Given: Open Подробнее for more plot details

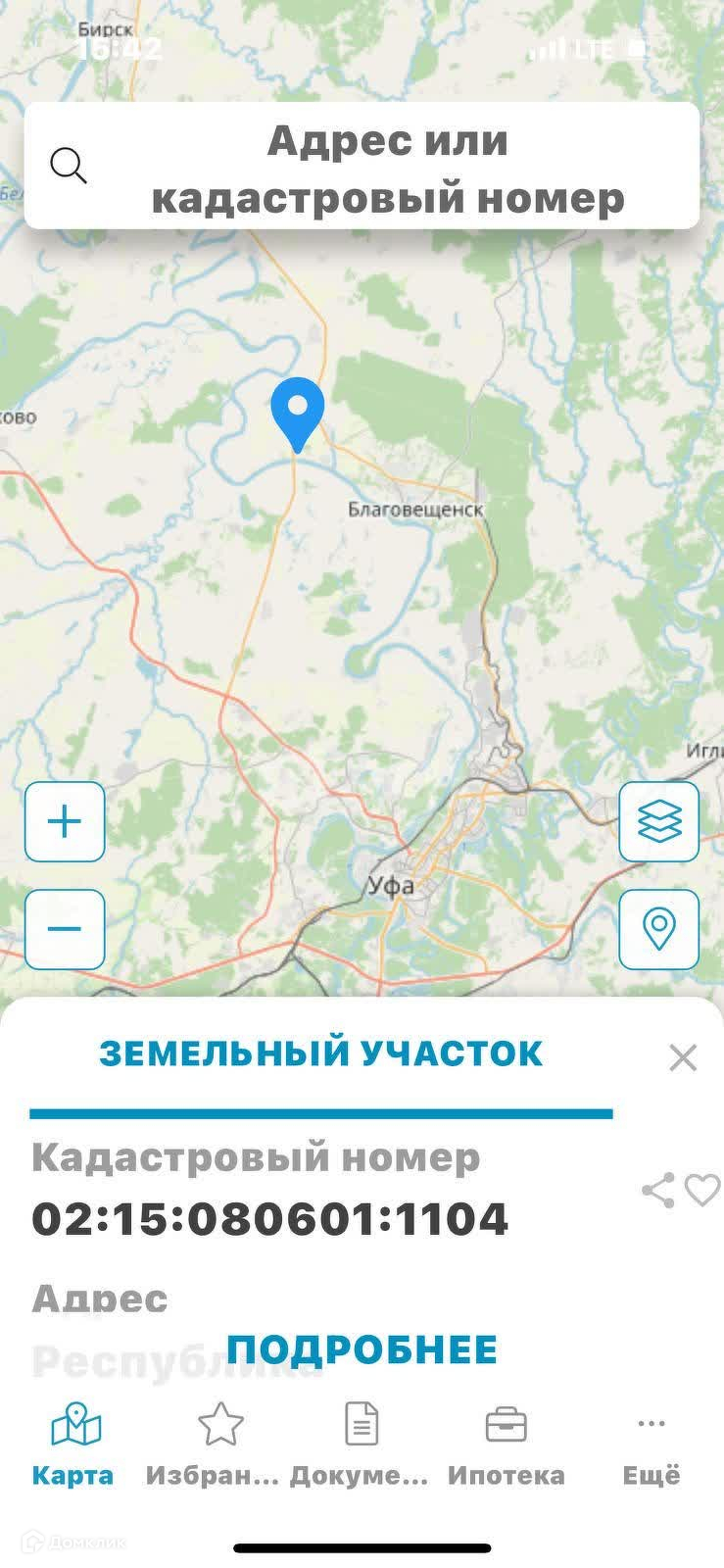Looking at the screenshot, I should [x=362, y=1349].
